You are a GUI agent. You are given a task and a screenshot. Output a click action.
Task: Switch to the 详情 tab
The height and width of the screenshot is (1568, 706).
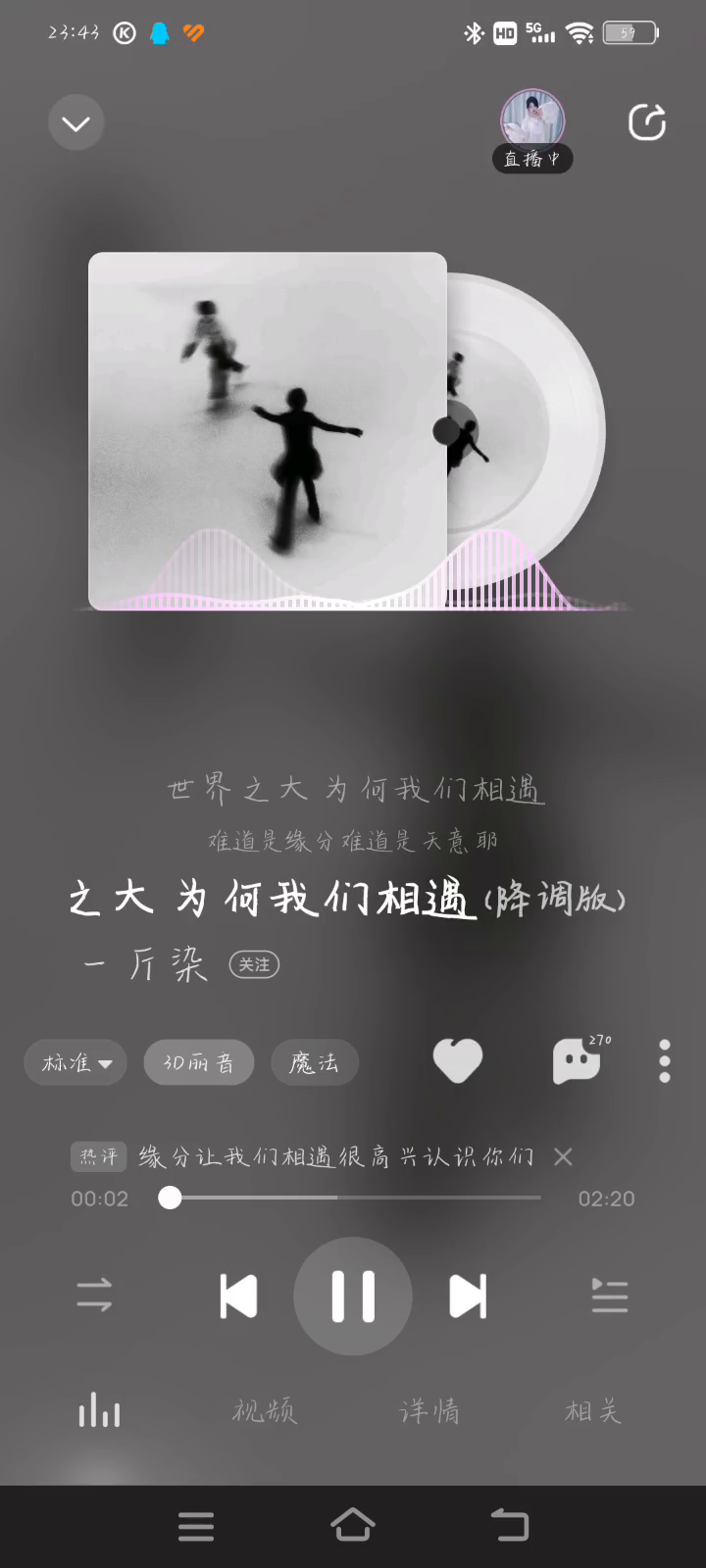(x=429, y=1411)
